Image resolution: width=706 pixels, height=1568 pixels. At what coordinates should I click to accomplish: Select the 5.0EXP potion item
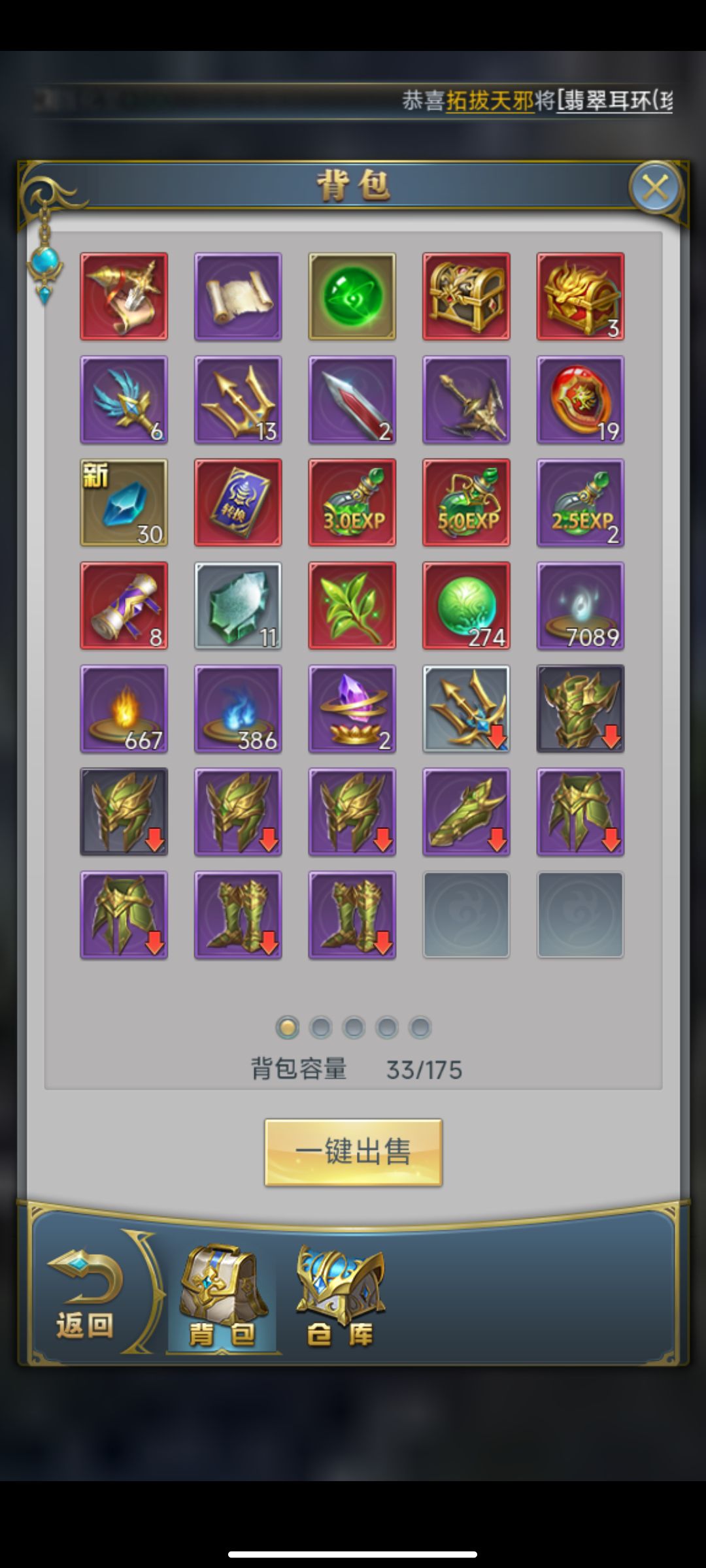(466, 502)
